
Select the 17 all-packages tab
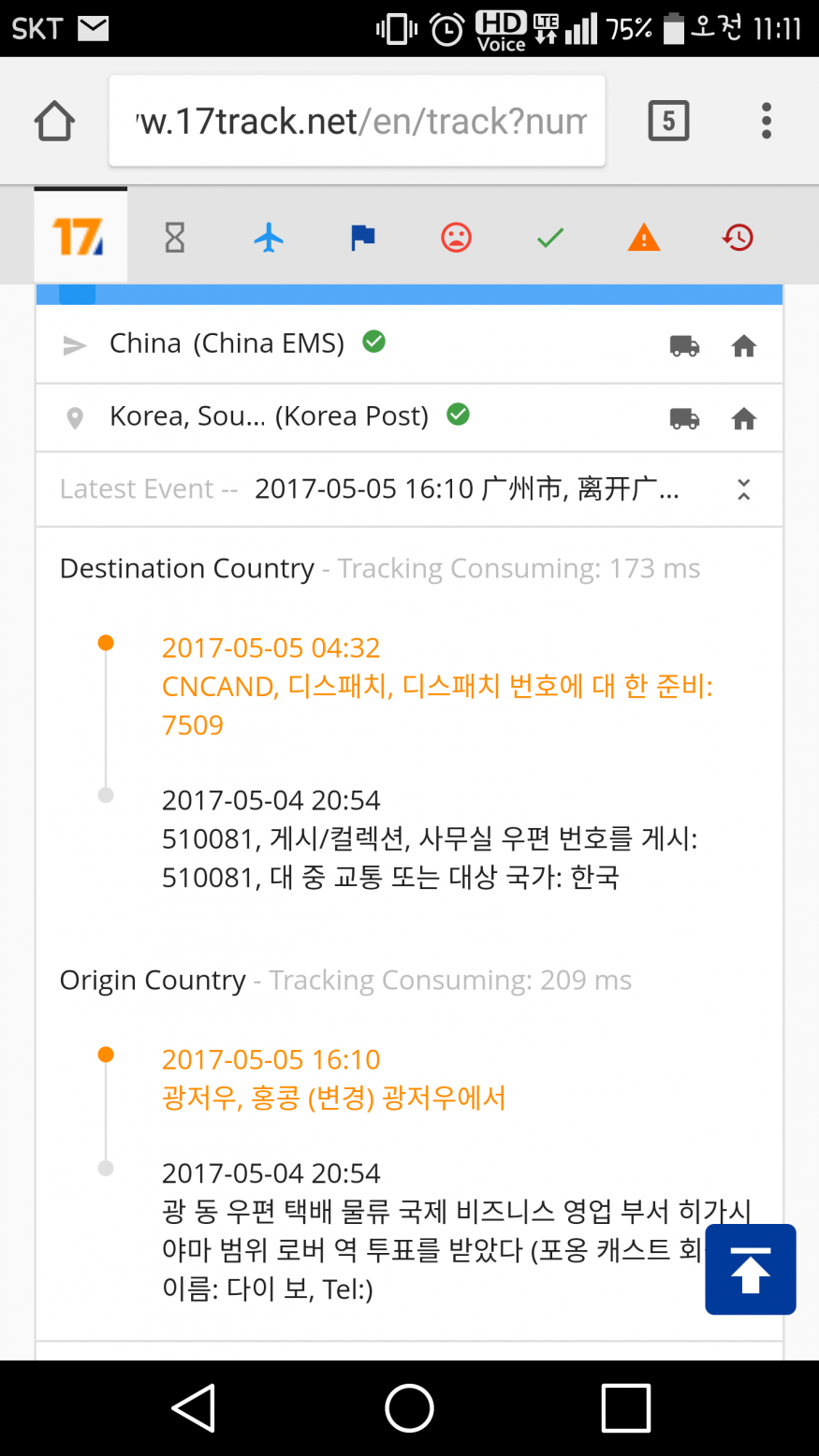tap(80, 236)
